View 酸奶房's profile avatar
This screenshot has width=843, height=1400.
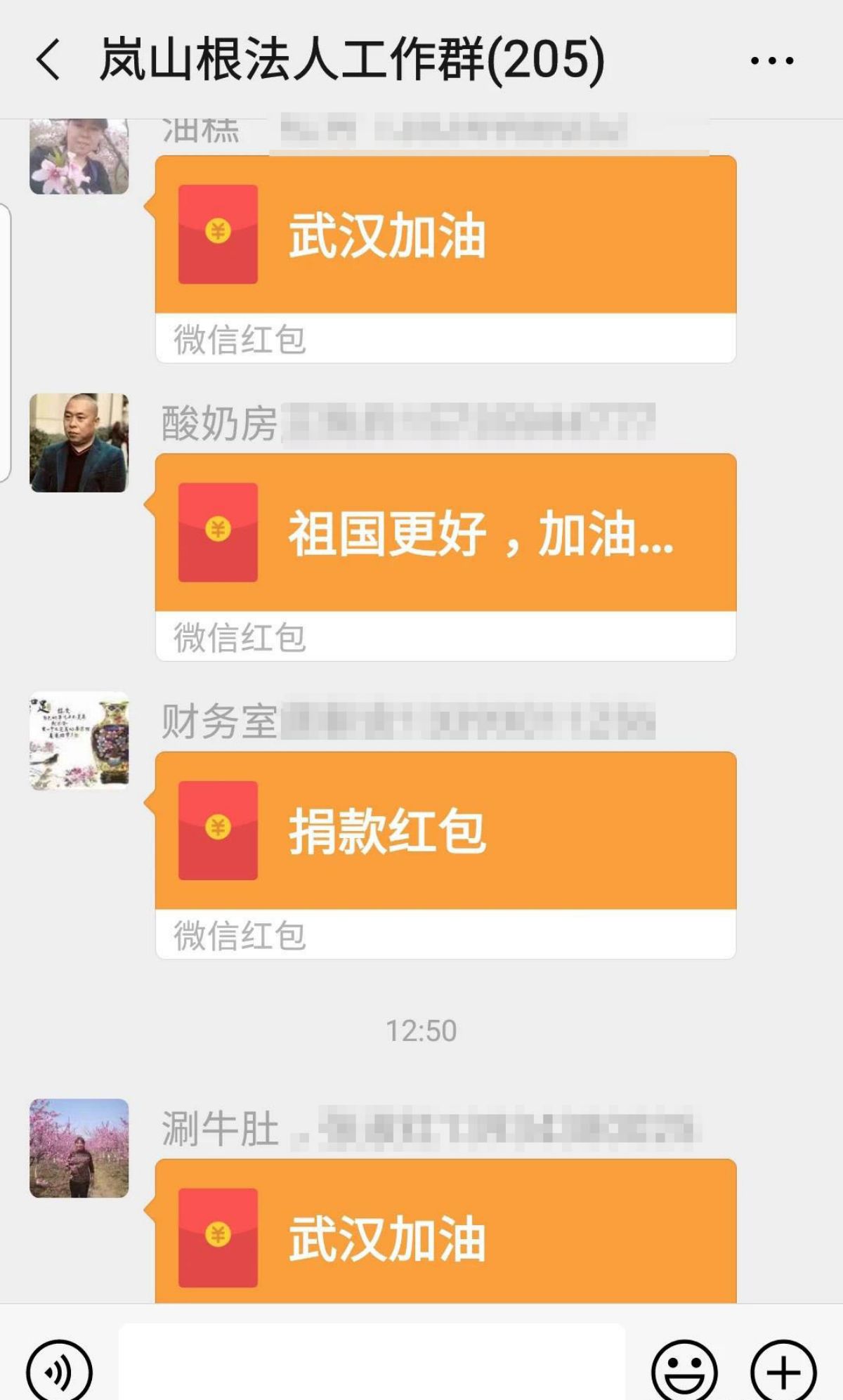[x=79, y=443]
